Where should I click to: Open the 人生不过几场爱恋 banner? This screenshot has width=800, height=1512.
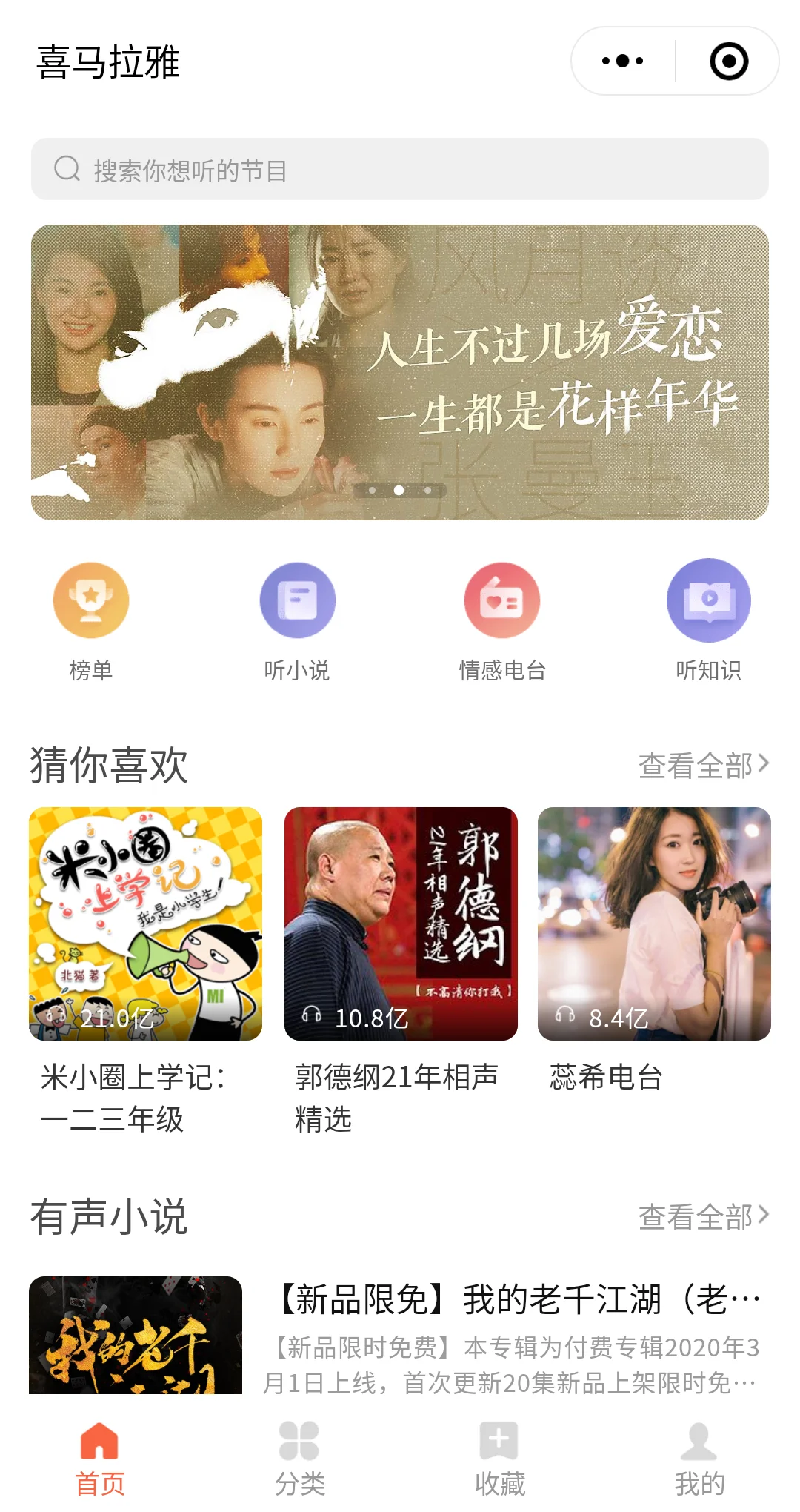(x=400, y=372)
